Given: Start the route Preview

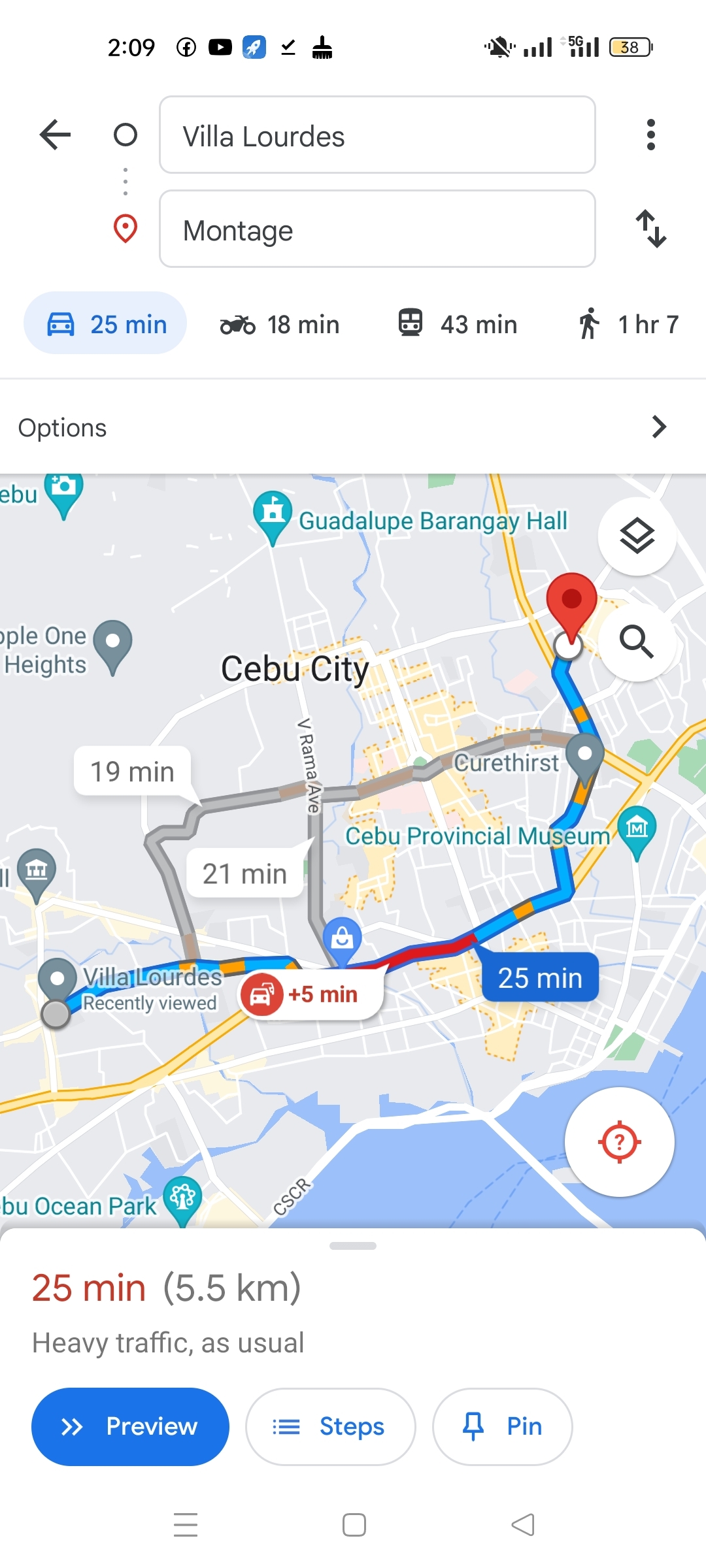Looking at the screenshot, I should (x=130, y=1426).
